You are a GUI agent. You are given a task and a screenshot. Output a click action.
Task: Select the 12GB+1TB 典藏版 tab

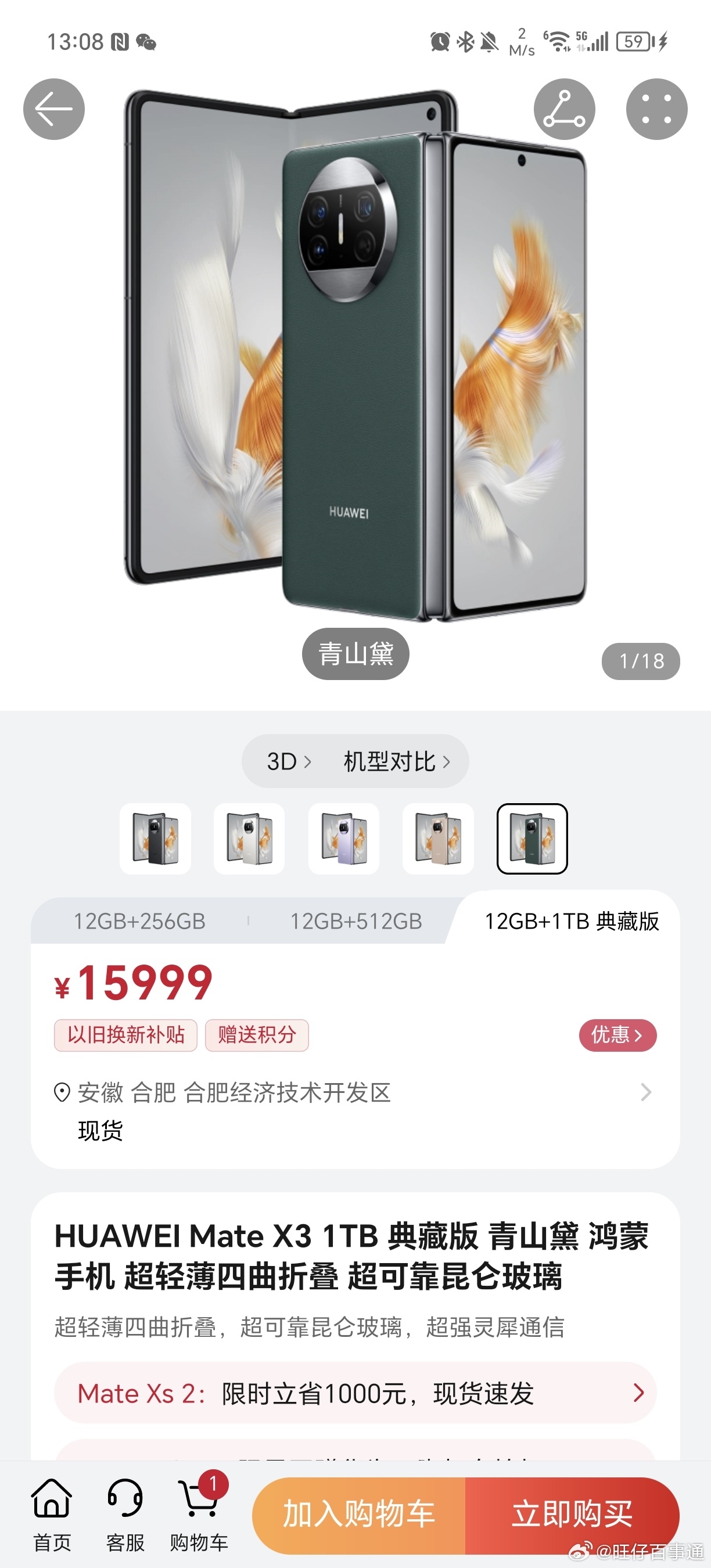point(571,922)
